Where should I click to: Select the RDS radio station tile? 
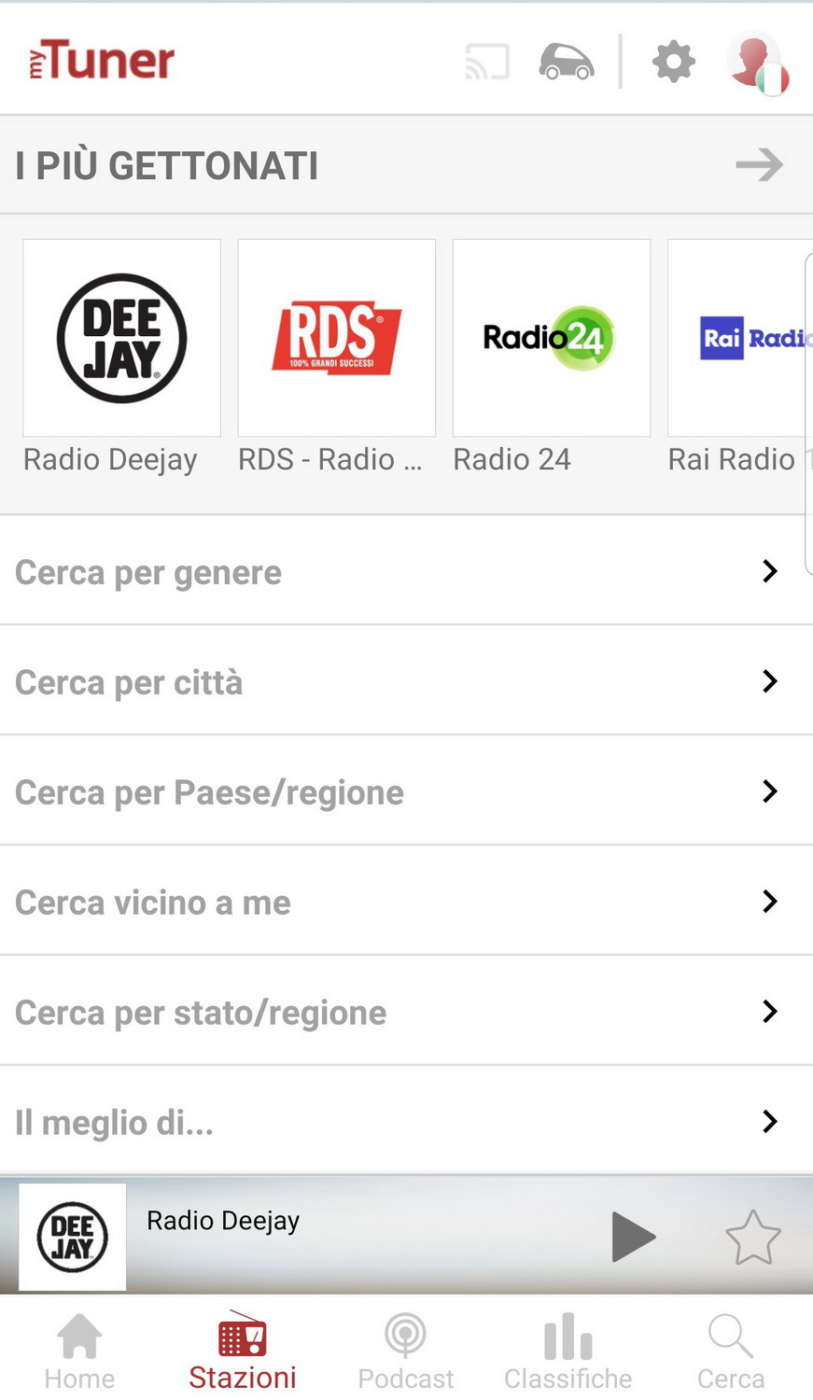pyautogui.click(x=336, y=338)
